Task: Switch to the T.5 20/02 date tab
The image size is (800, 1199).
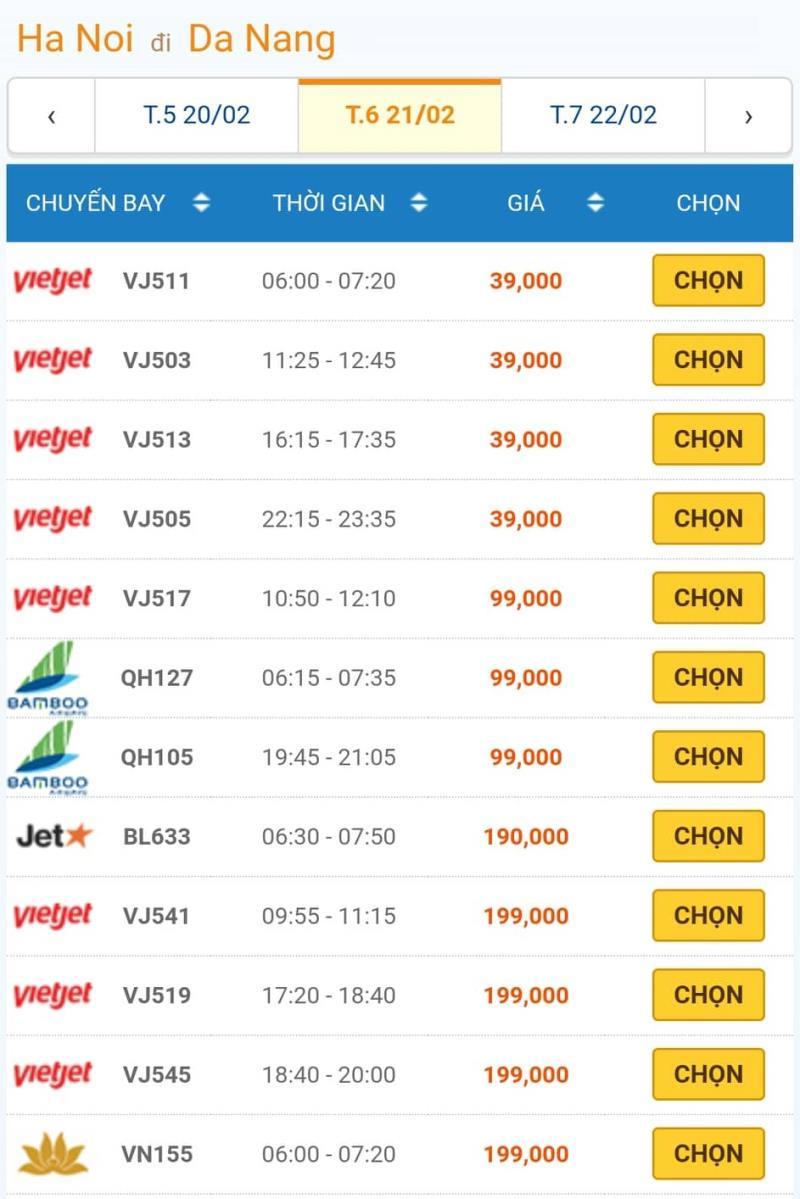Action: click(196, 115)
